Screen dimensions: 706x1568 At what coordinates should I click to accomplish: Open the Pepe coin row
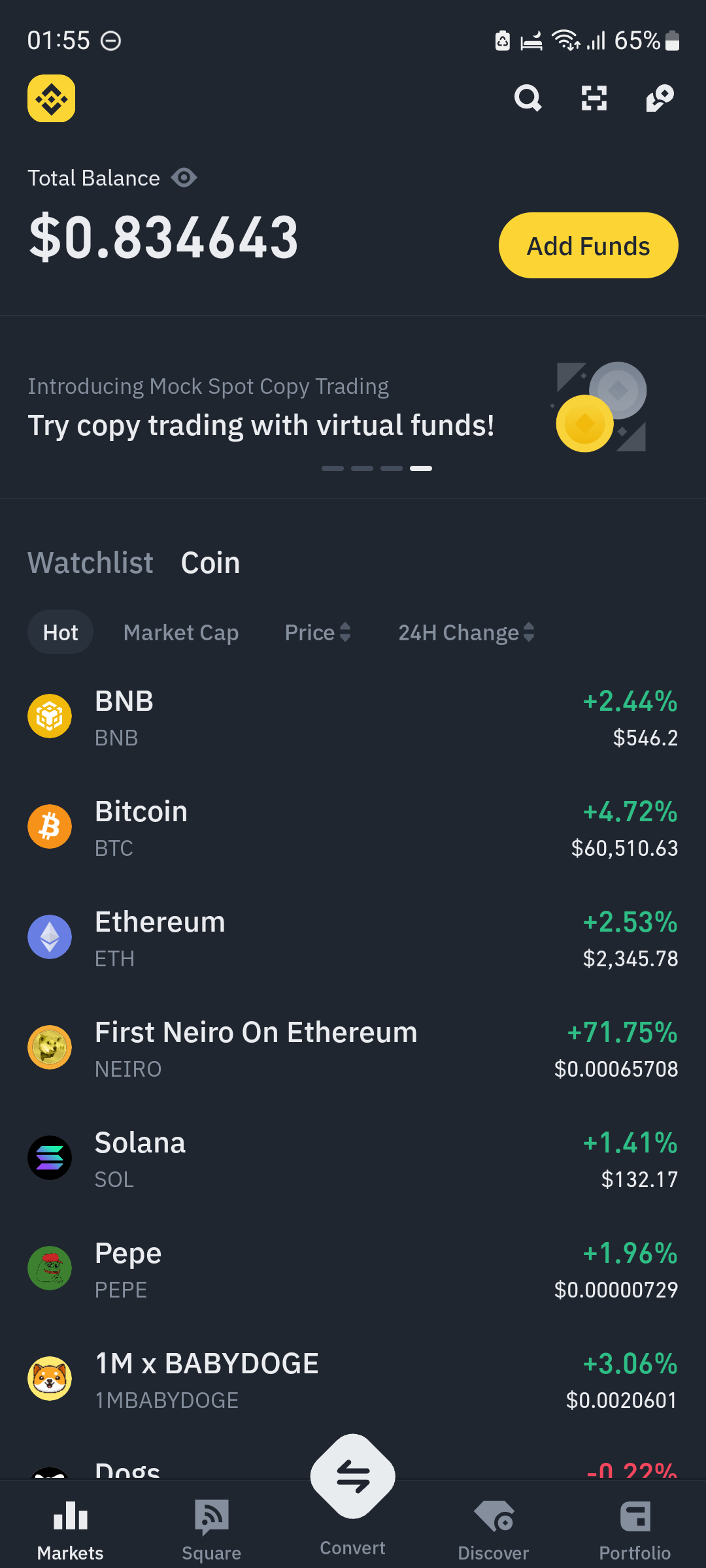pyautogui.click(x=353, y=1270)
